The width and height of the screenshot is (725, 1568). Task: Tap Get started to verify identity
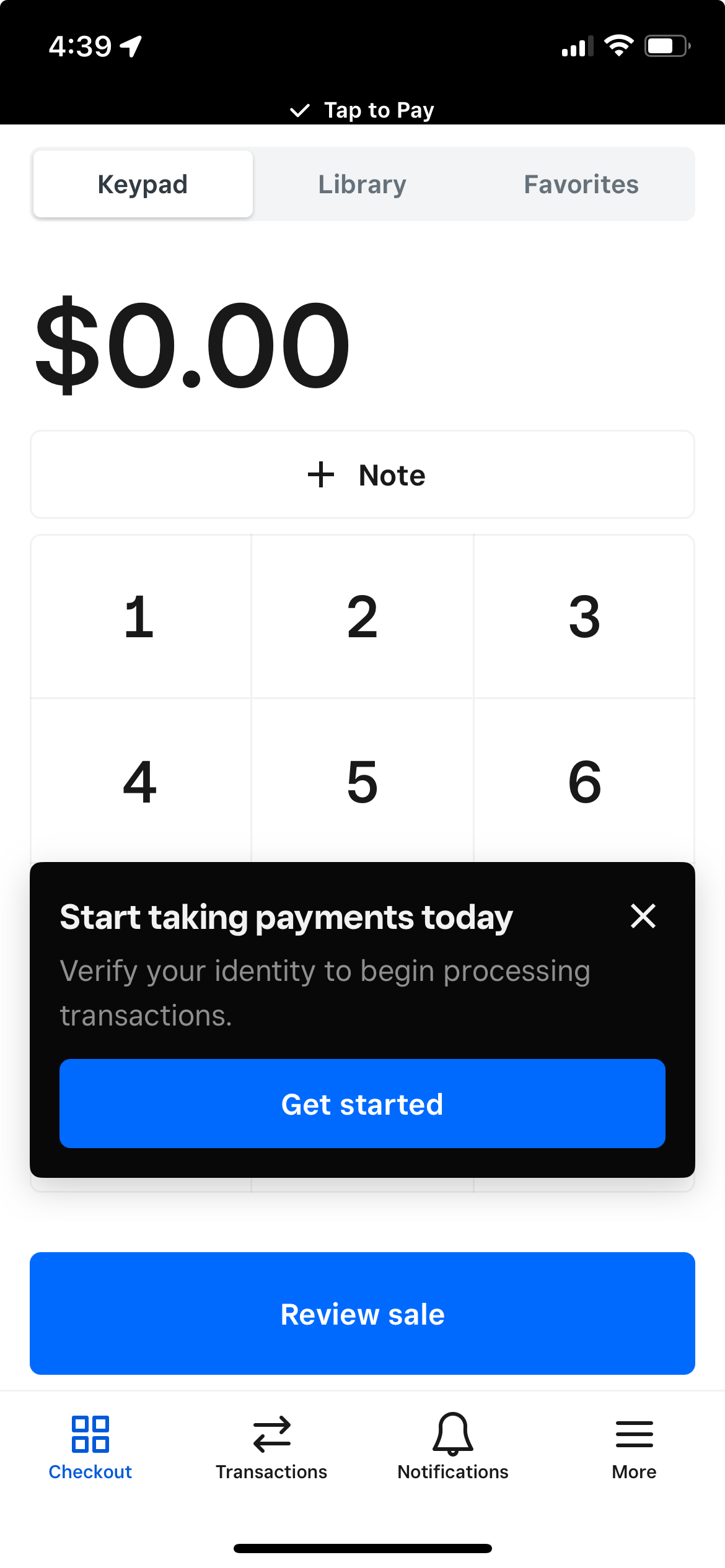362,1103
